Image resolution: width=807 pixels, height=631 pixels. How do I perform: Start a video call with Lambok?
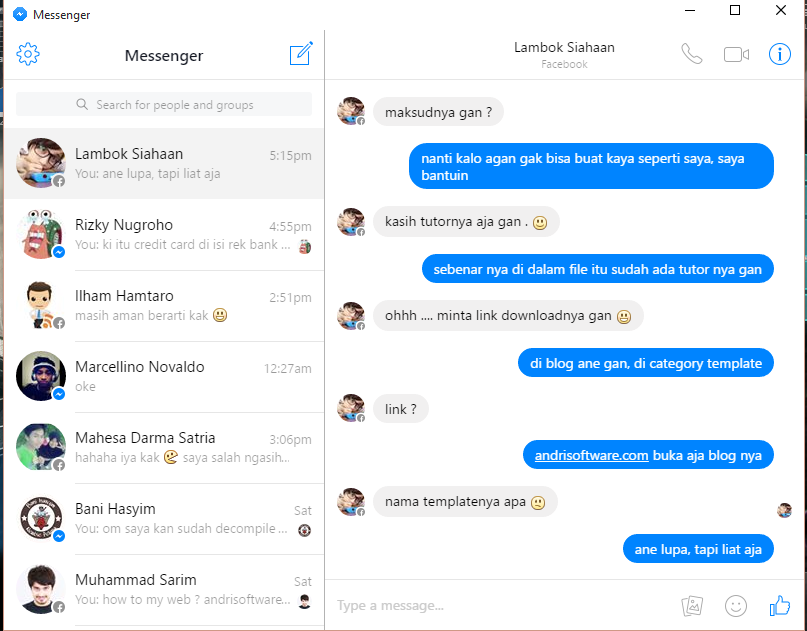[736, 54]
